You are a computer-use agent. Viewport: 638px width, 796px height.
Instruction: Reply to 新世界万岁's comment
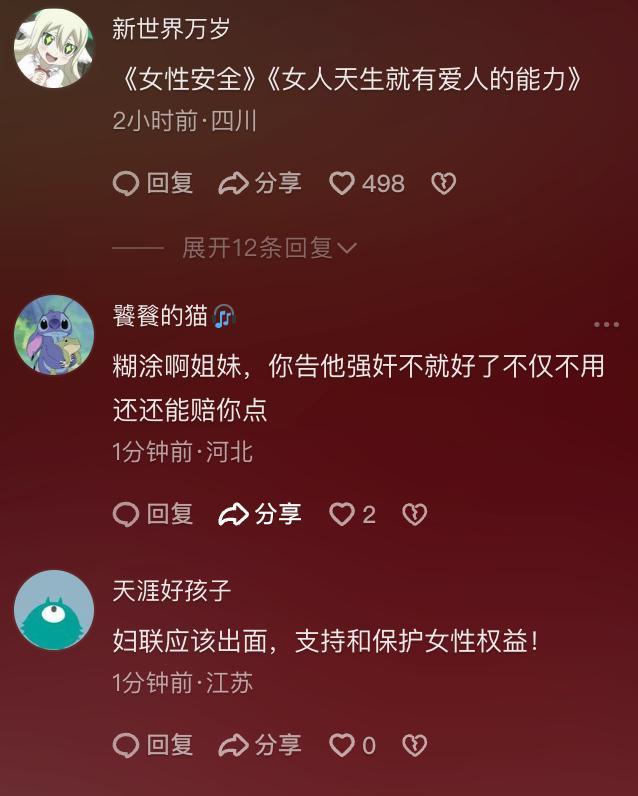coord(153,184)
